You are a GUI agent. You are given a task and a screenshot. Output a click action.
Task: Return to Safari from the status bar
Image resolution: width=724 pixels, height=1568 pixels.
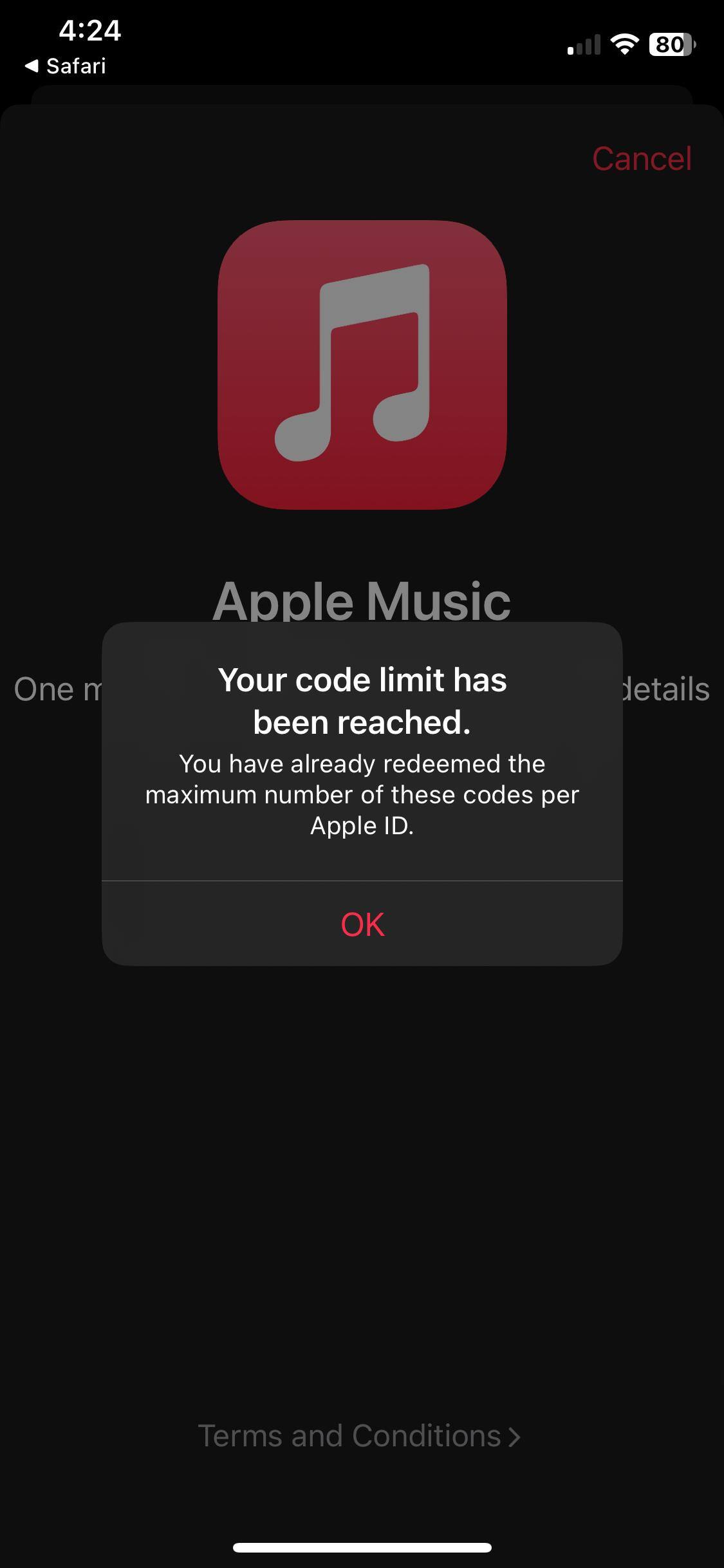pyautogui.click(x=66, y=66)
